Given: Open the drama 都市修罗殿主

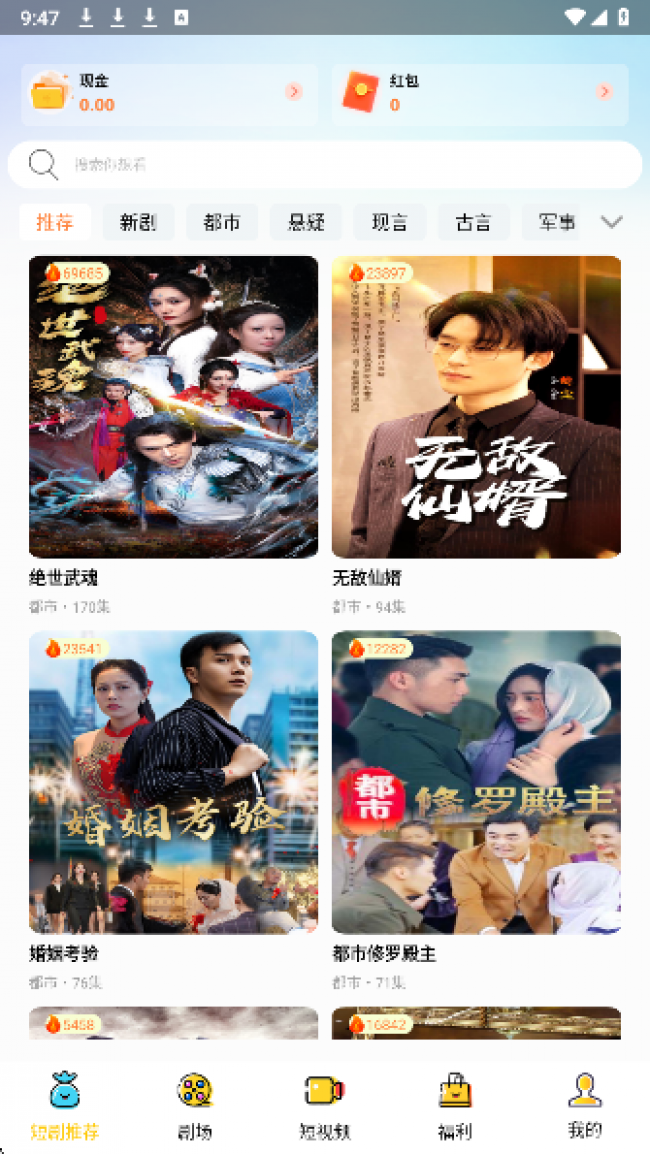Looking at the screenshot, I should [x=476, y=782].
